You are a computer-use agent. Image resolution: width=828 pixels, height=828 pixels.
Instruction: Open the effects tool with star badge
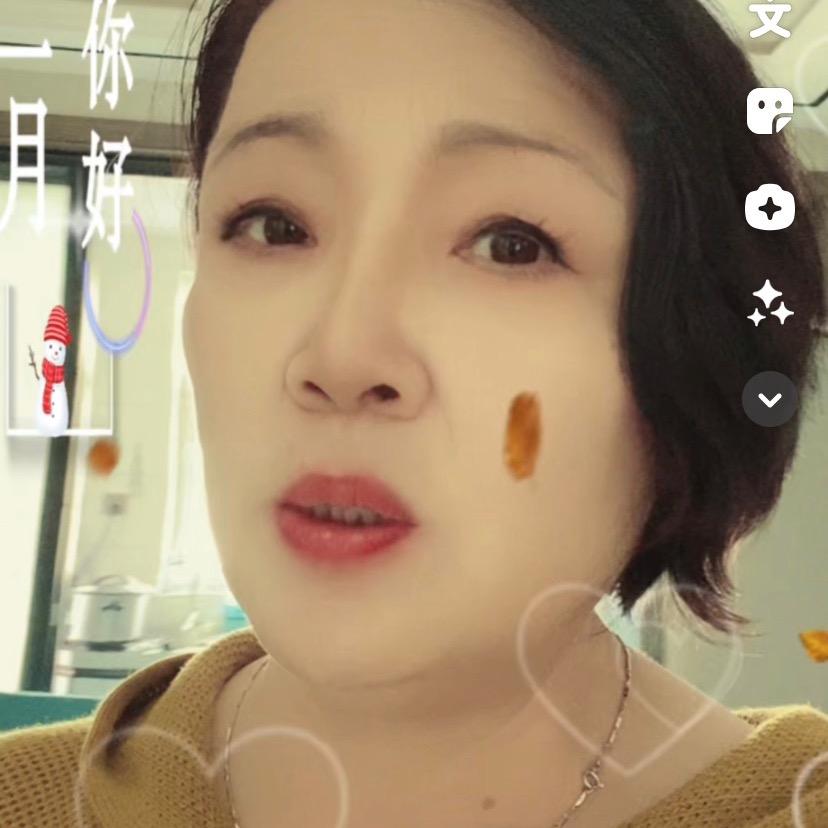pos(770,208)
